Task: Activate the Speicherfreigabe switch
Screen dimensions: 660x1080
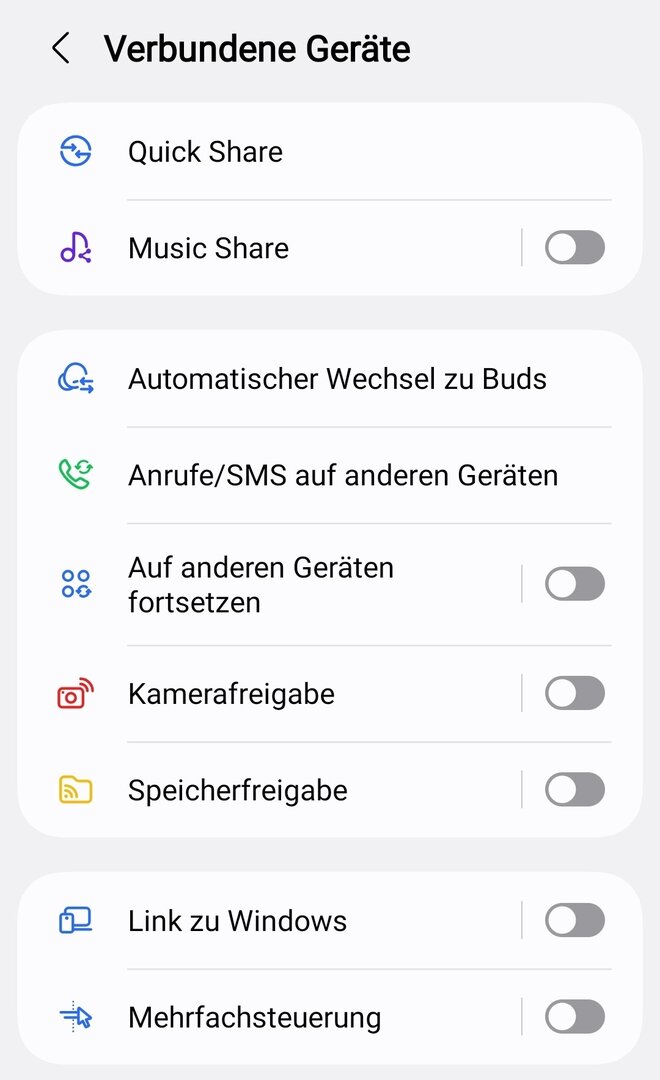Action: pos(574,790)
